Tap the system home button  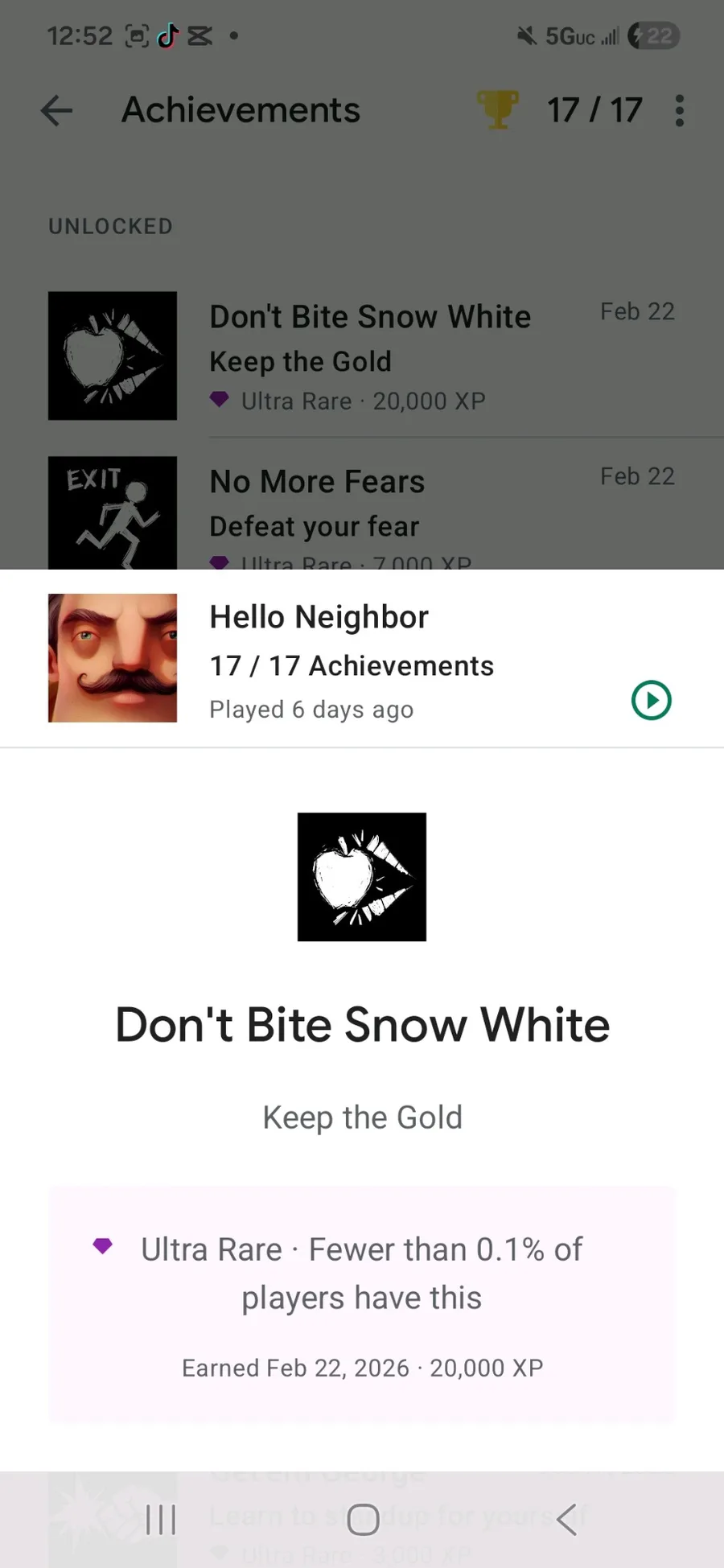[x=363, y=1520]
